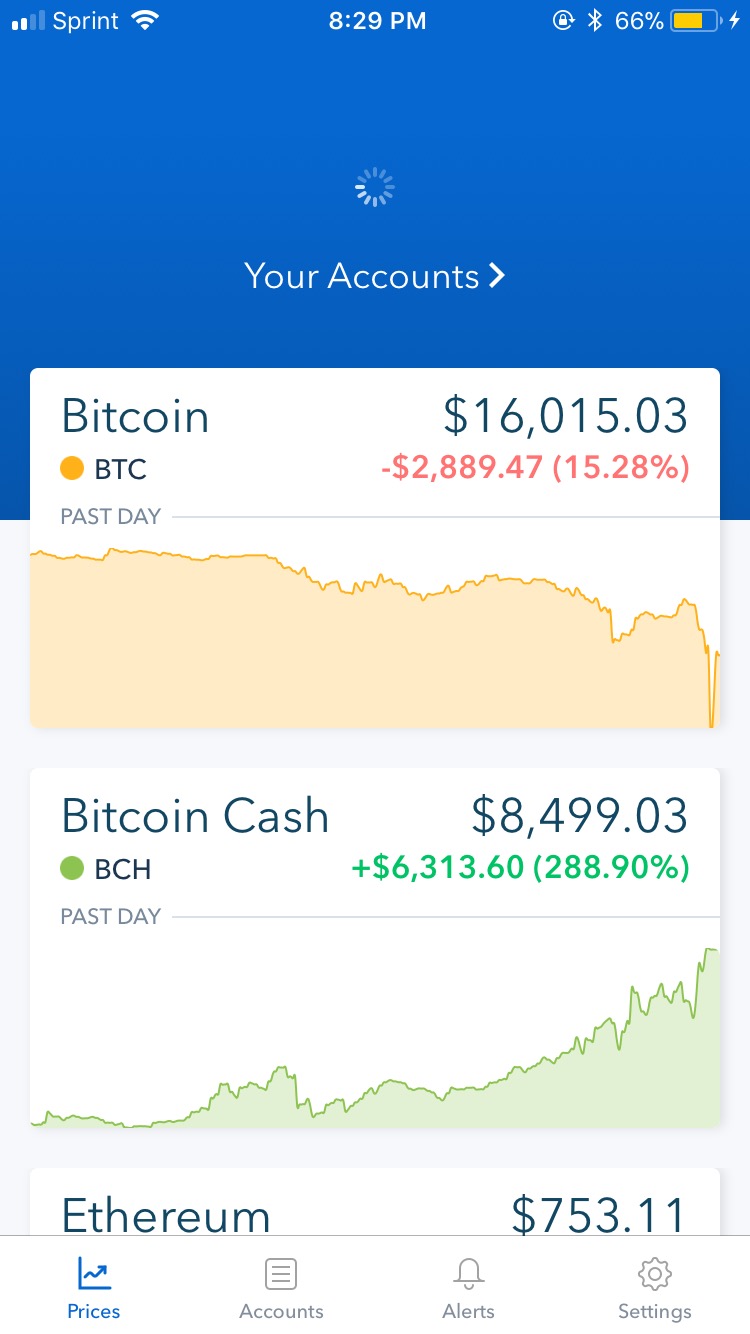View the Ethereum price card
Viewport: 750px width, 1334px height.
375,1212
